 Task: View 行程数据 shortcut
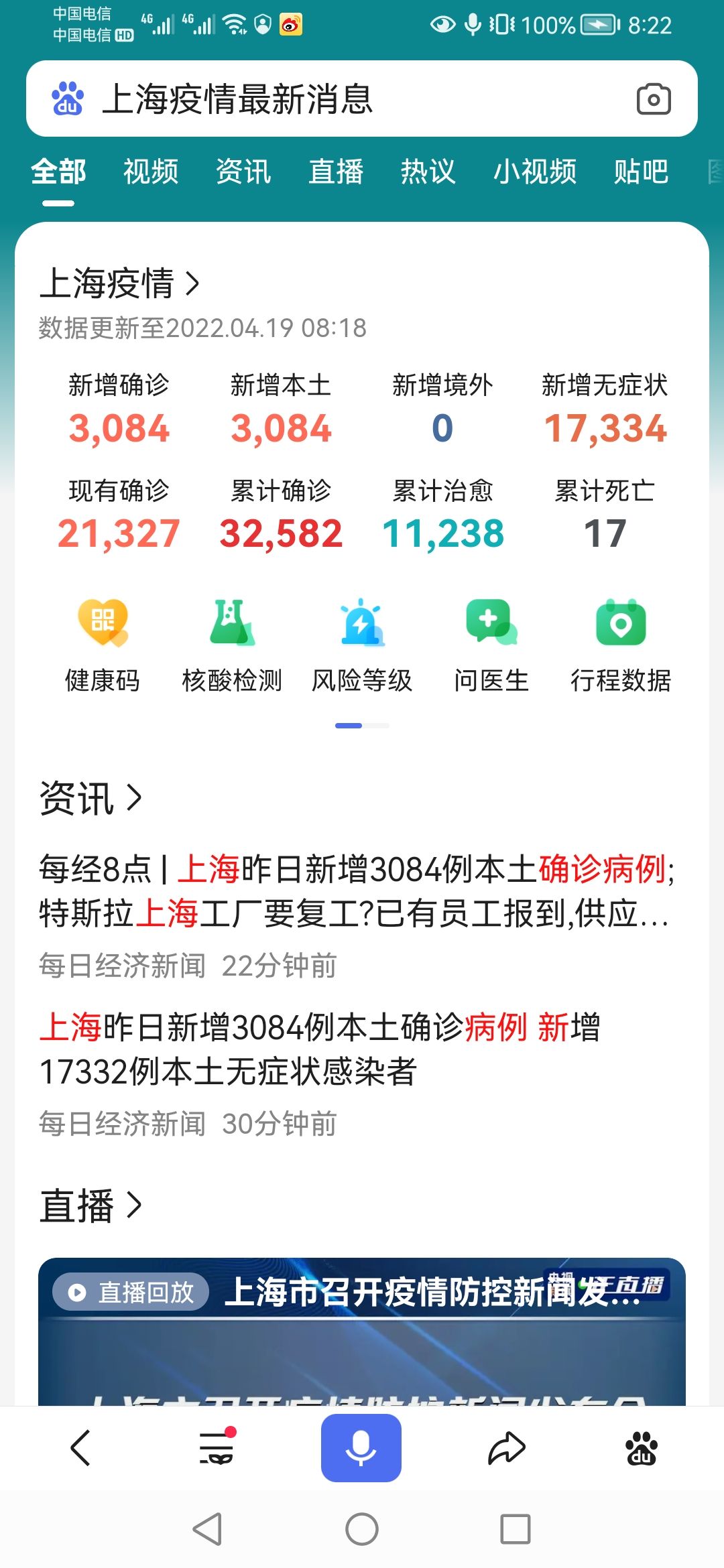click(621, 645)
